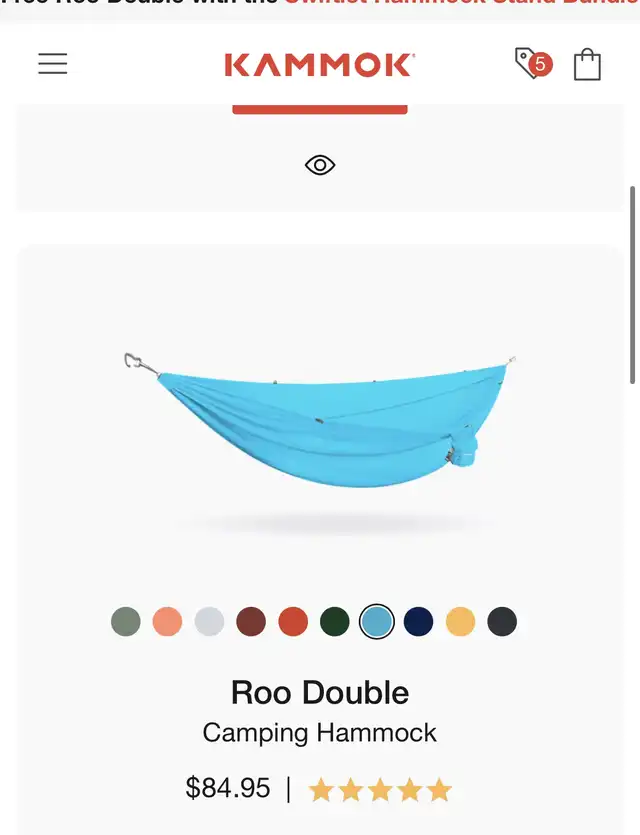This screenshot has height=835, width=640.
Task: Tap the quick view eye icon
Action: pyautogui.click(x=320, y=165)
